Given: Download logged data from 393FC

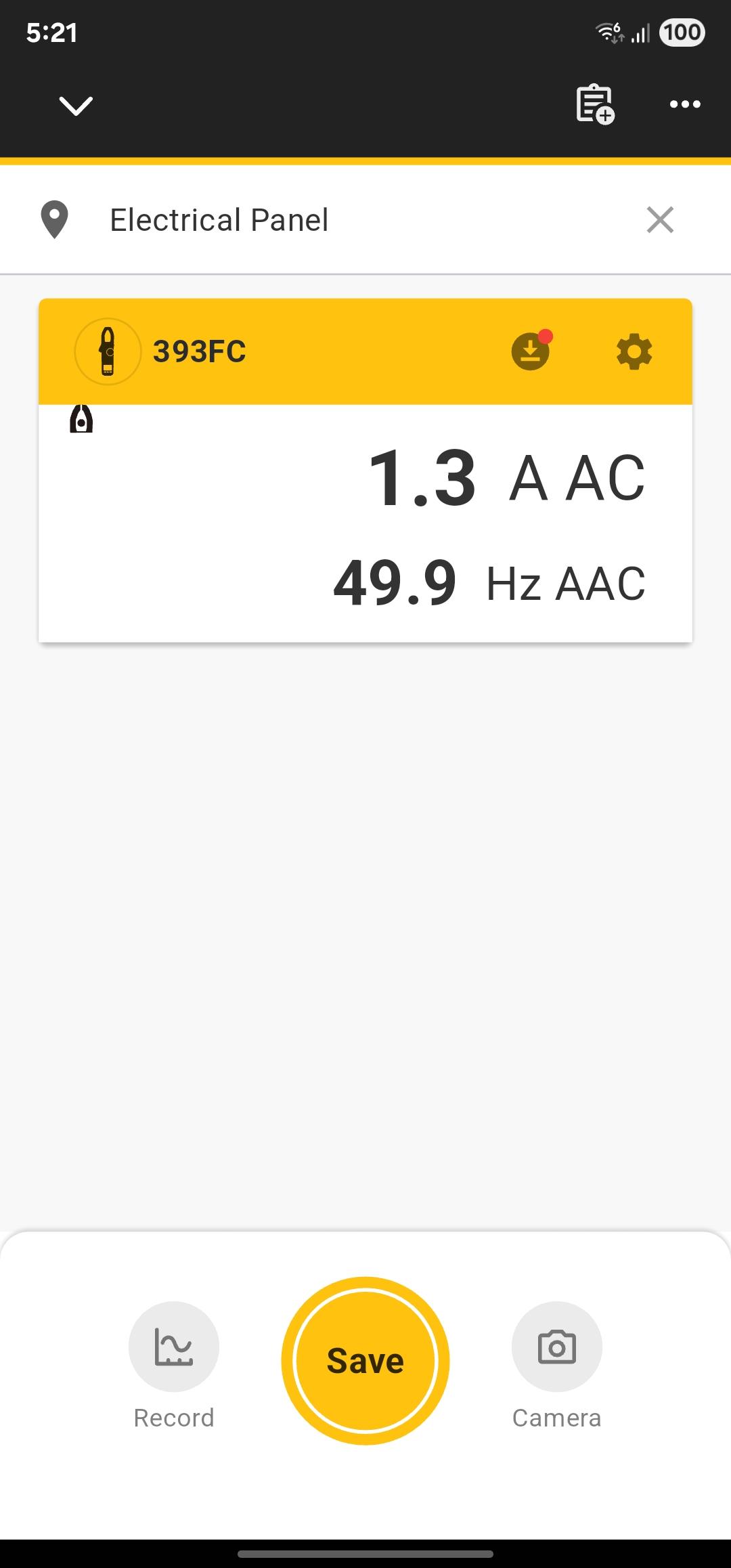Looking at the screenshot, I should [x=531, y=351].
